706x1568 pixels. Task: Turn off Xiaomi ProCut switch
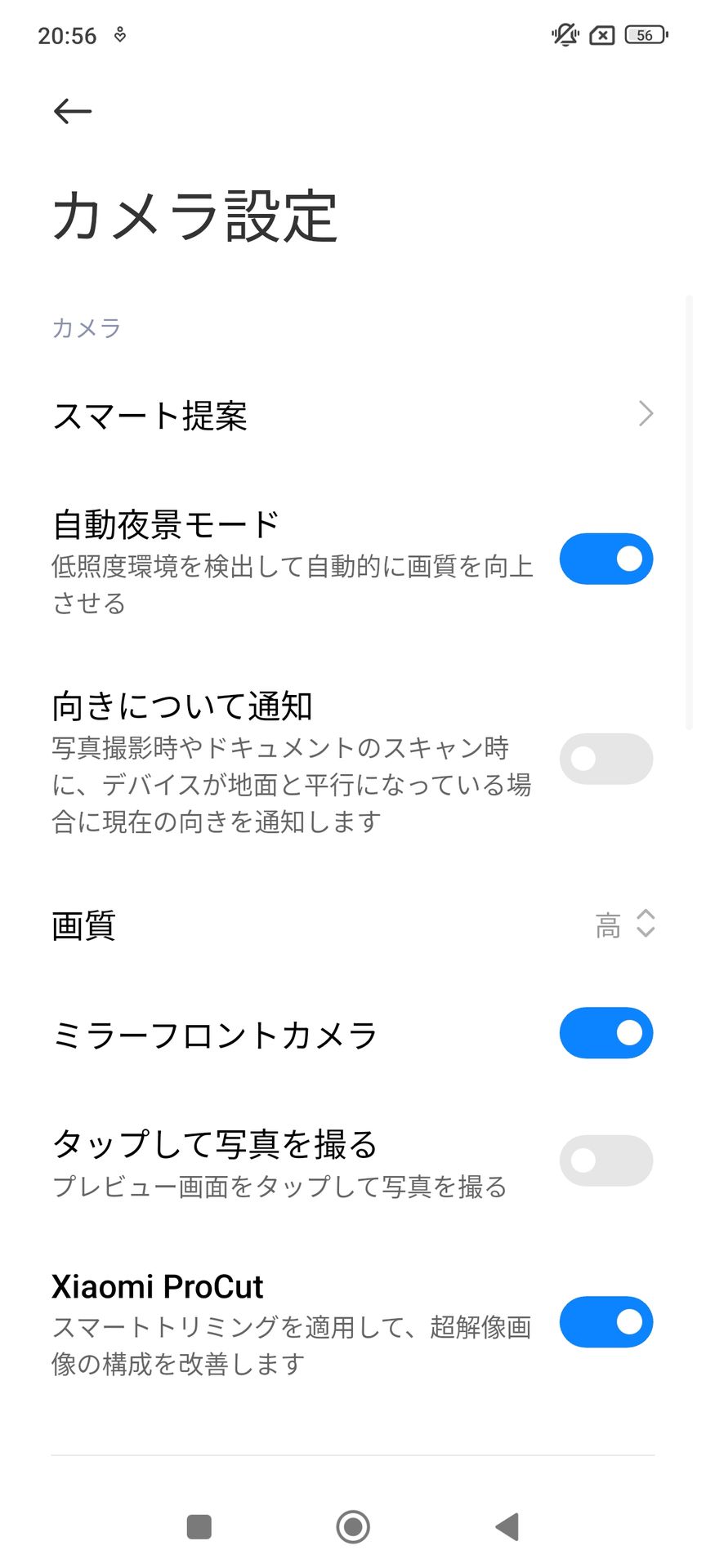pyautogui.click(x=605, y=1322)
